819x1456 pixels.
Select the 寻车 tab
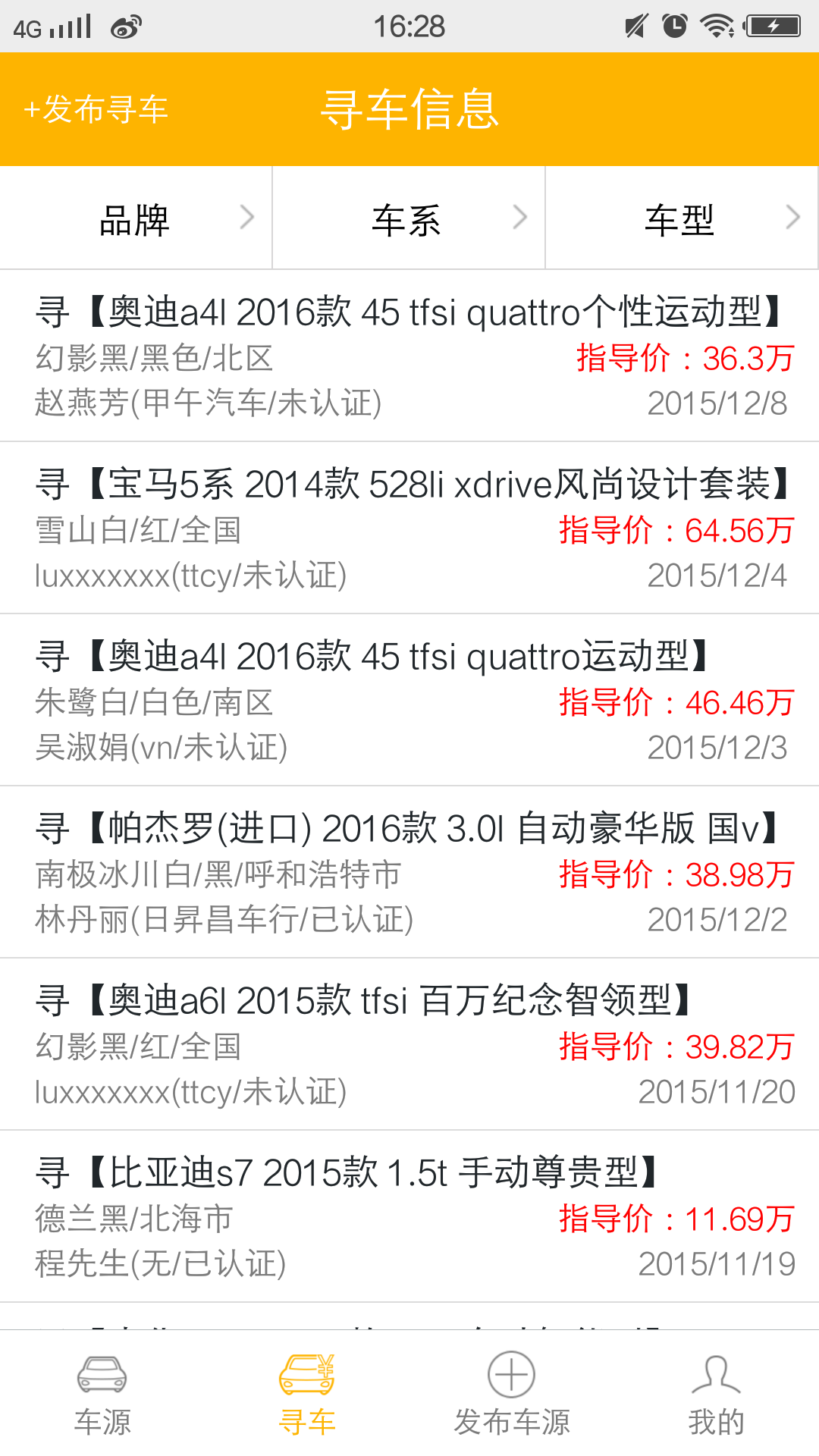(x=307, y=1394)
